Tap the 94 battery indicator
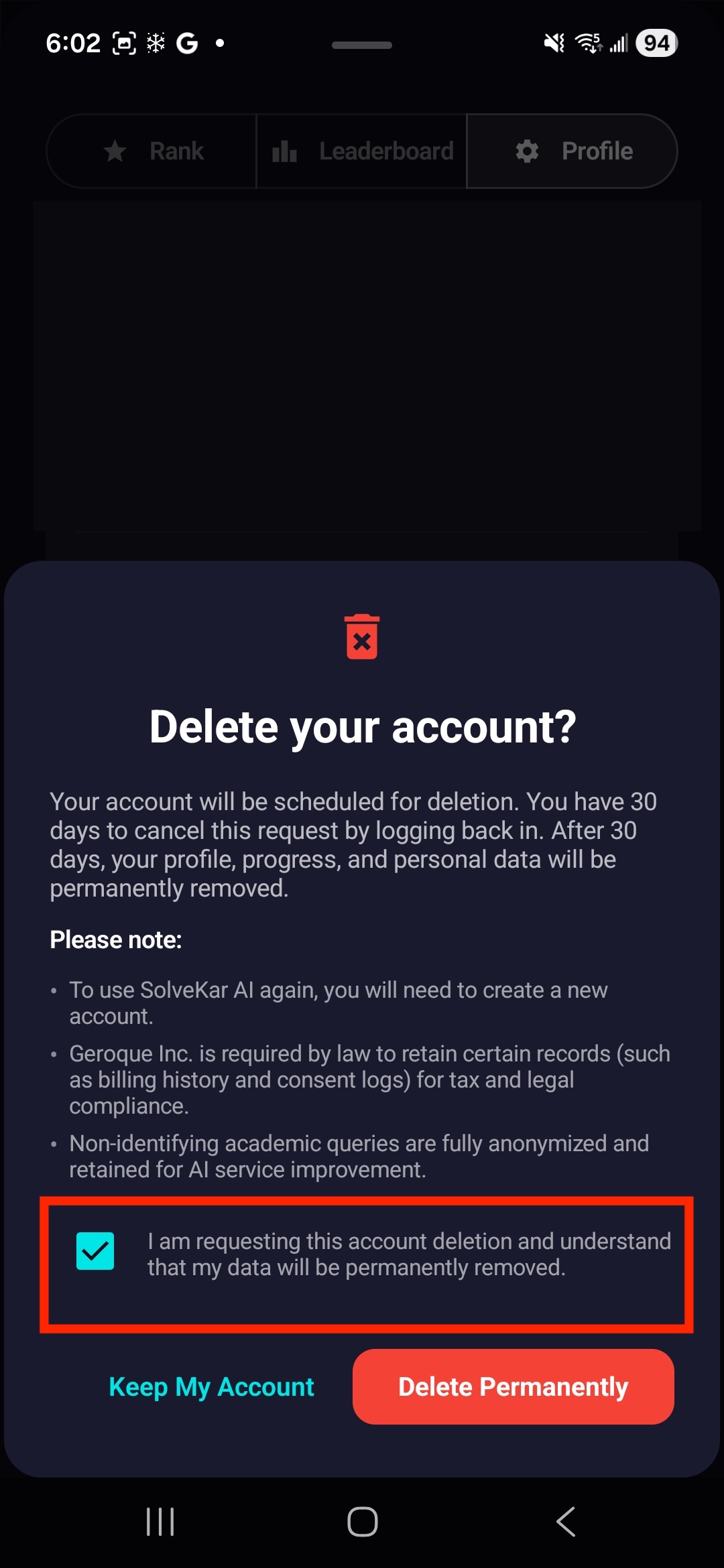This screenshot has height=1568, width=724. coord(655,42)
